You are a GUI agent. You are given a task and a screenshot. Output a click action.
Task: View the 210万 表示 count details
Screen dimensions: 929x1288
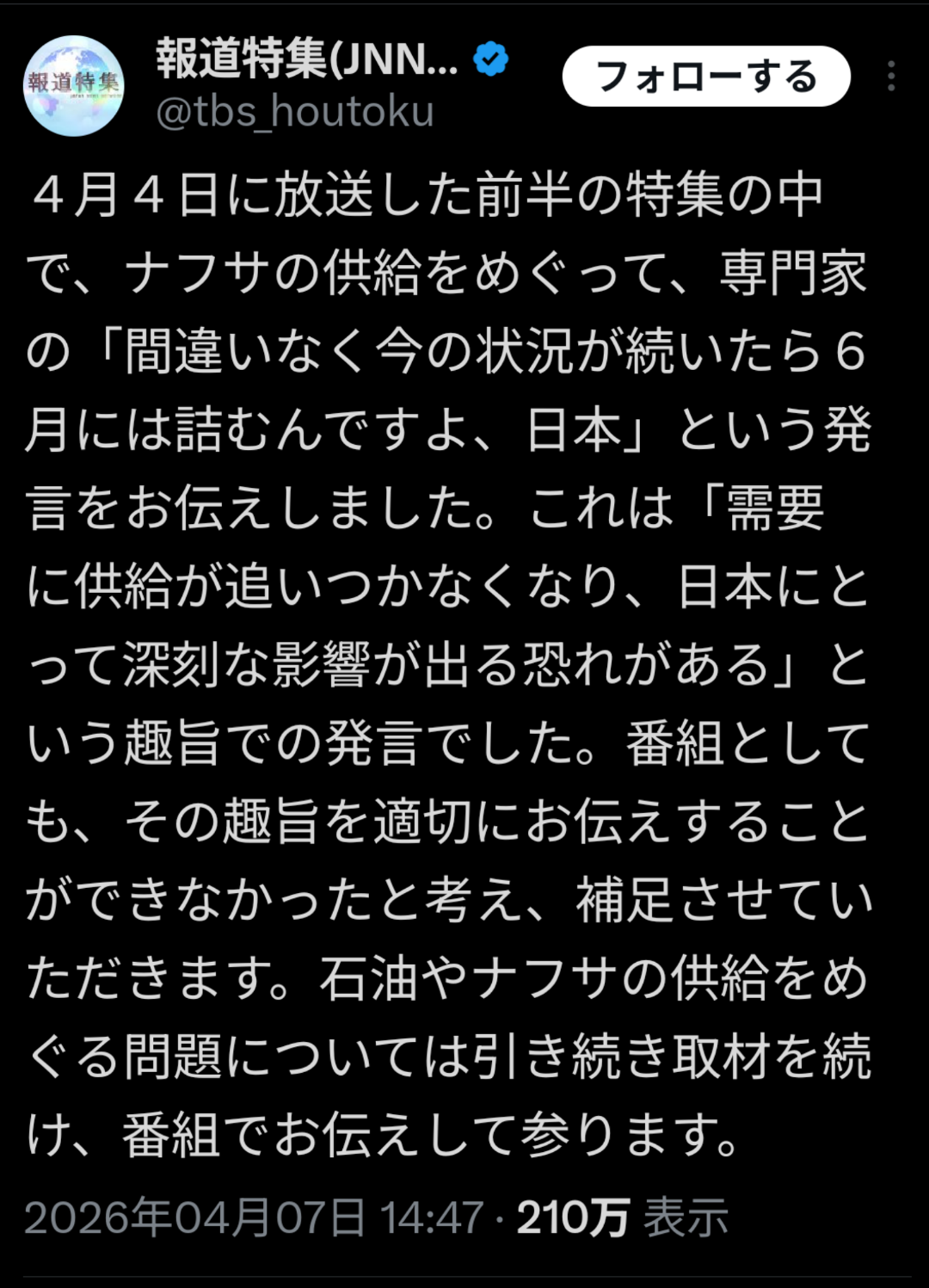coord(622,1217)
